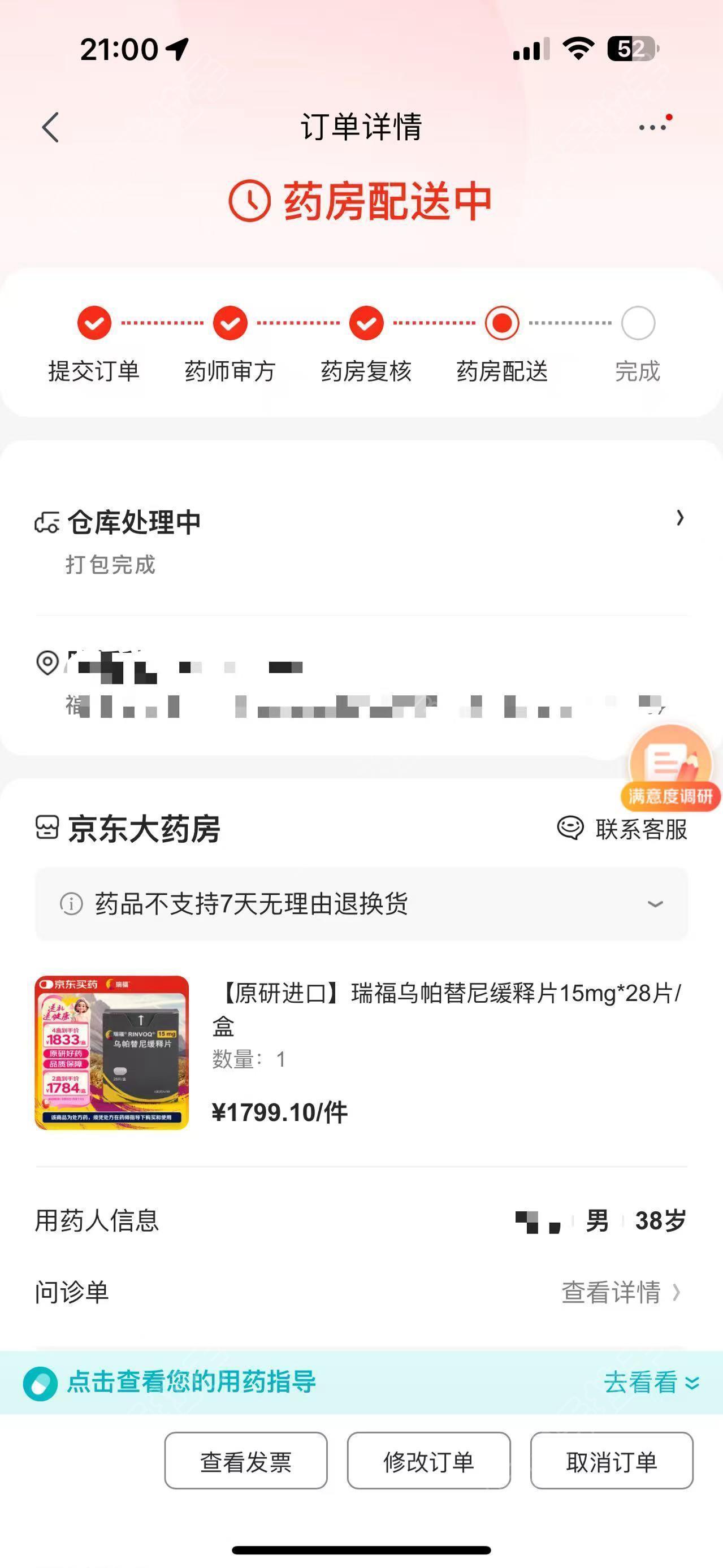Open 查看详情 for the 问诊单
This screenshot has width=723, height=1568.
point(621,1292)
